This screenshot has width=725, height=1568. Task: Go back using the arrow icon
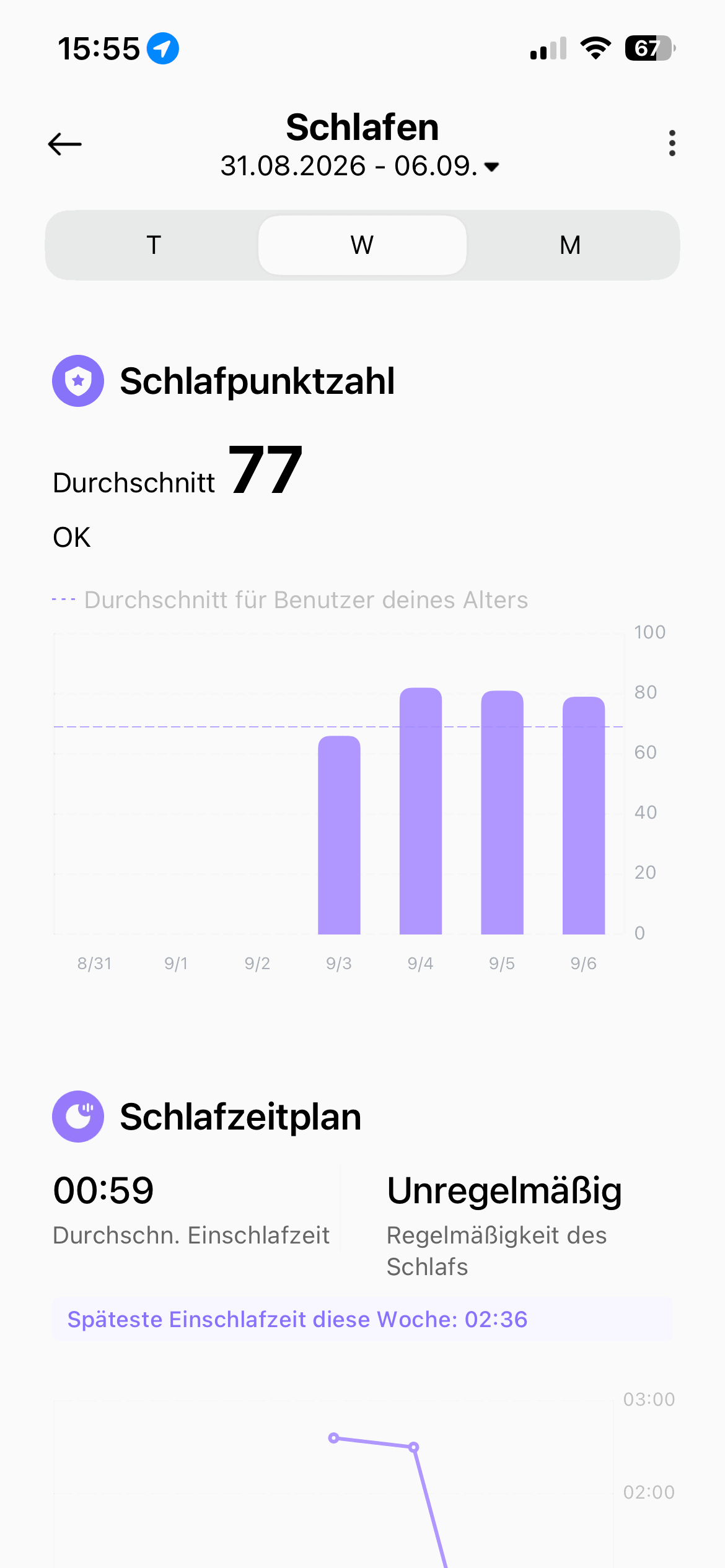65,144
